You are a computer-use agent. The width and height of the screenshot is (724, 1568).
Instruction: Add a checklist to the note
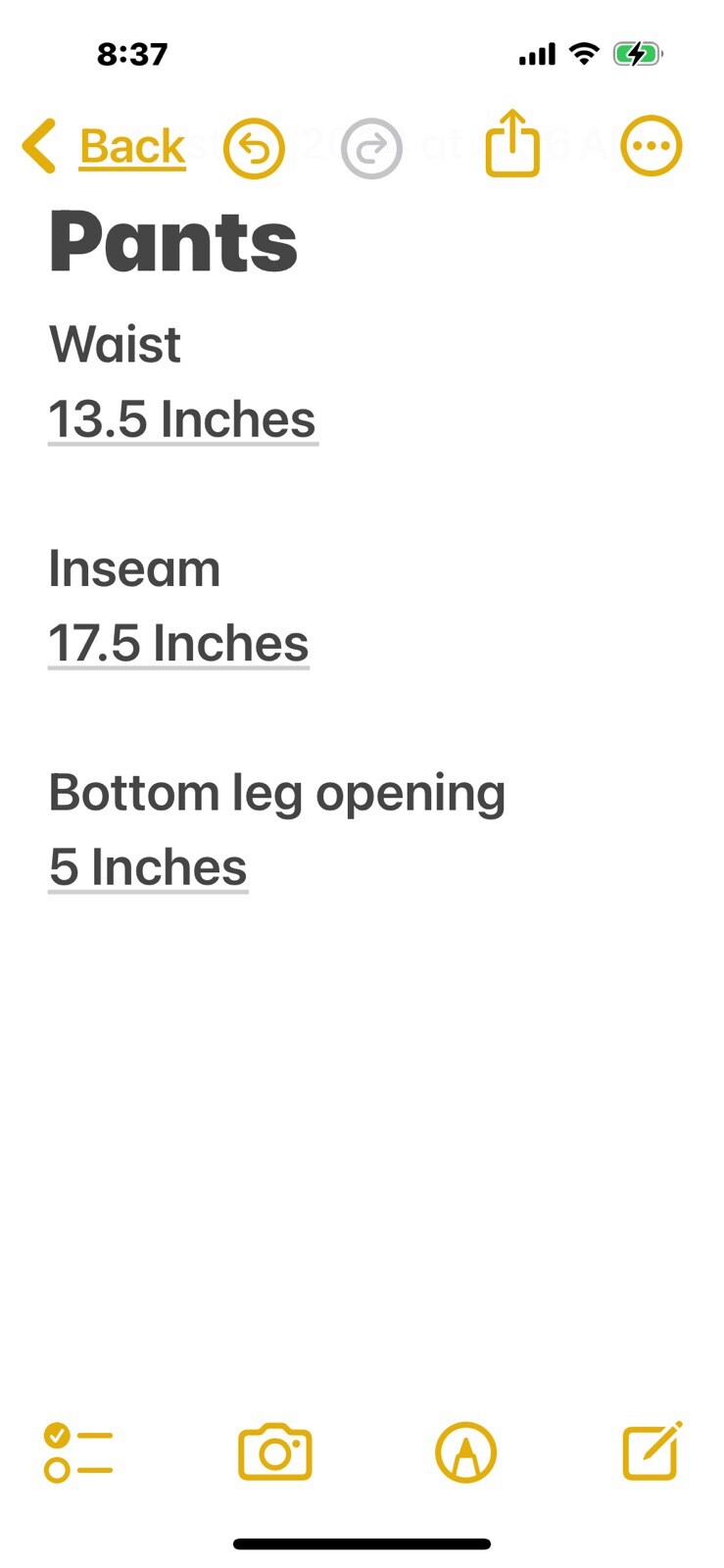[78, 1451]
